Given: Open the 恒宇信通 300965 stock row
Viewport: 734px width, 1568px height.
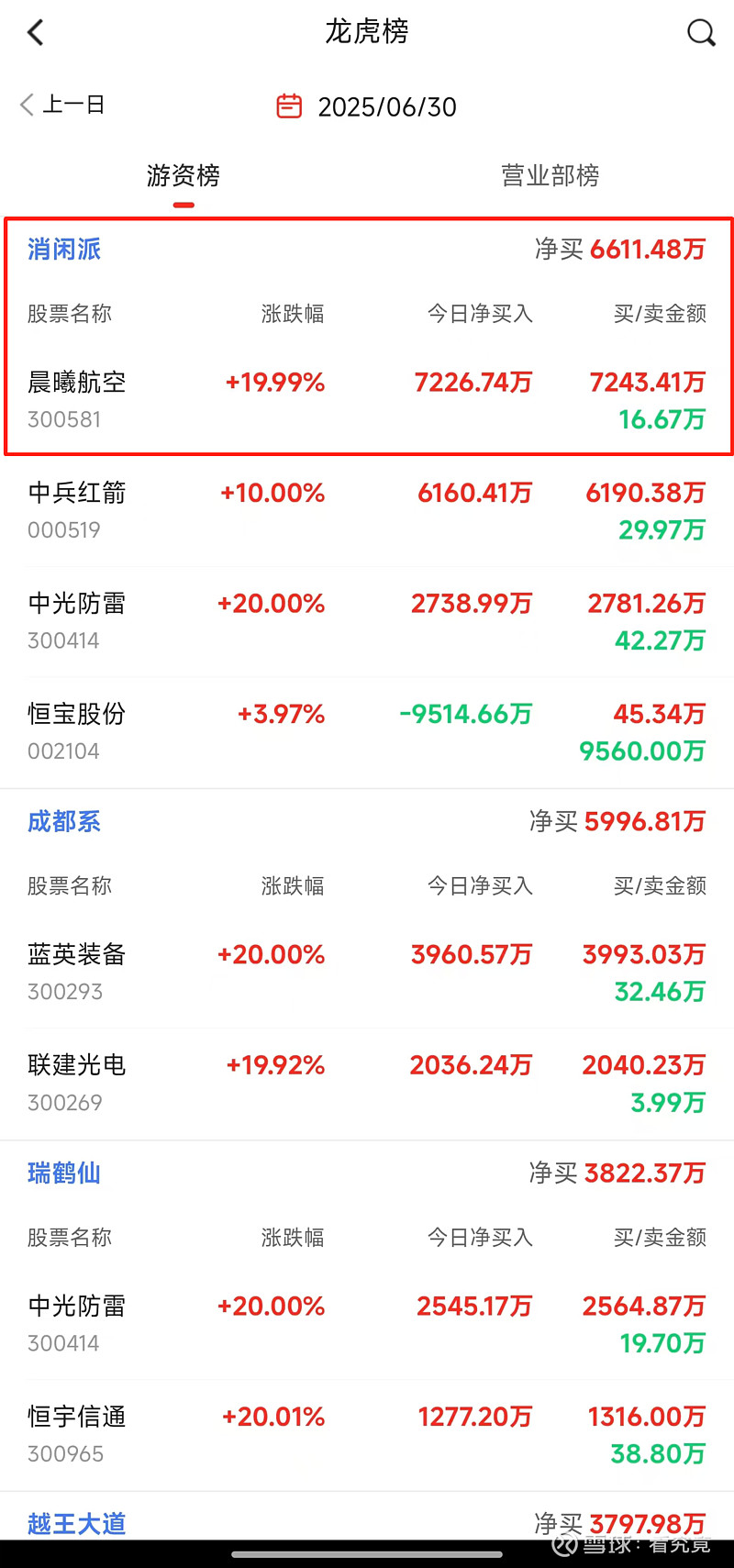Looking at the screenshot, I should pos(367,1435).
